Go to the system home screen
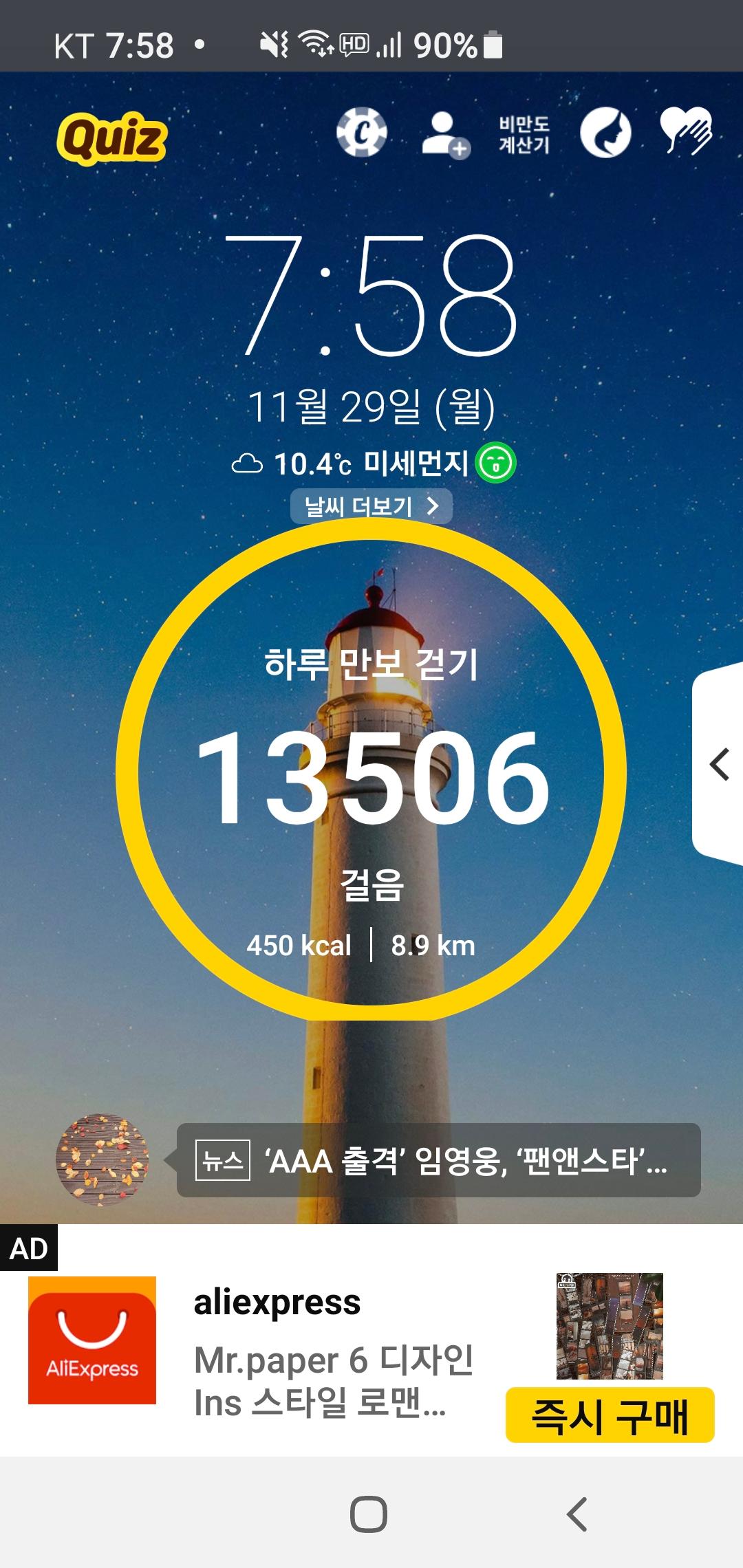Image resolution: width=743 pixels, height=1568 pixels. point(369,1514)
